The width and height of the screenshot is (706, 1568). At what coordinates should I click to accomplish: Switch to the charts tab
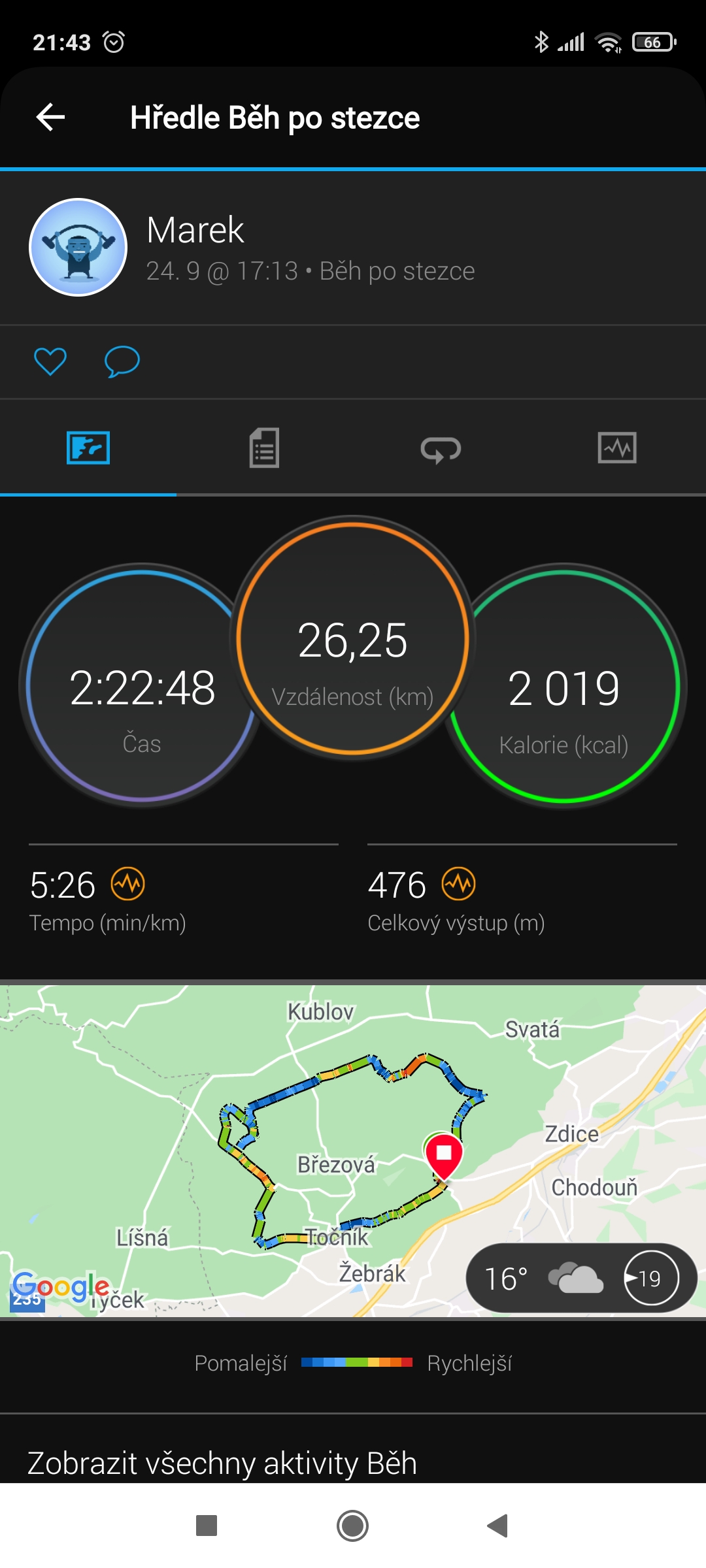[617, 448]
